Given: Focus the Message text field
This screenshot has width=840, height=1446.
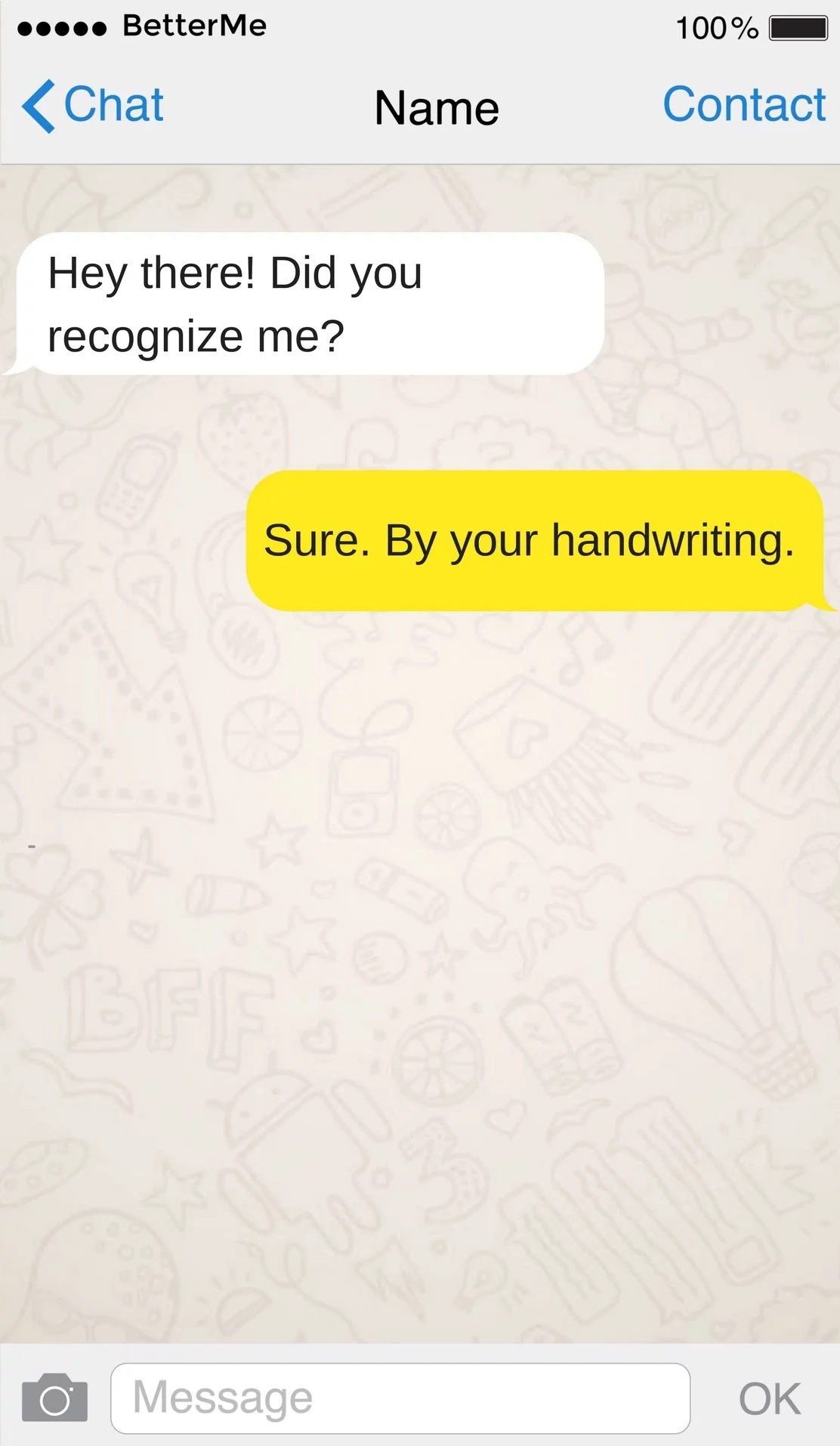Looking at the screenshot, I should (x=400, y=1398).
